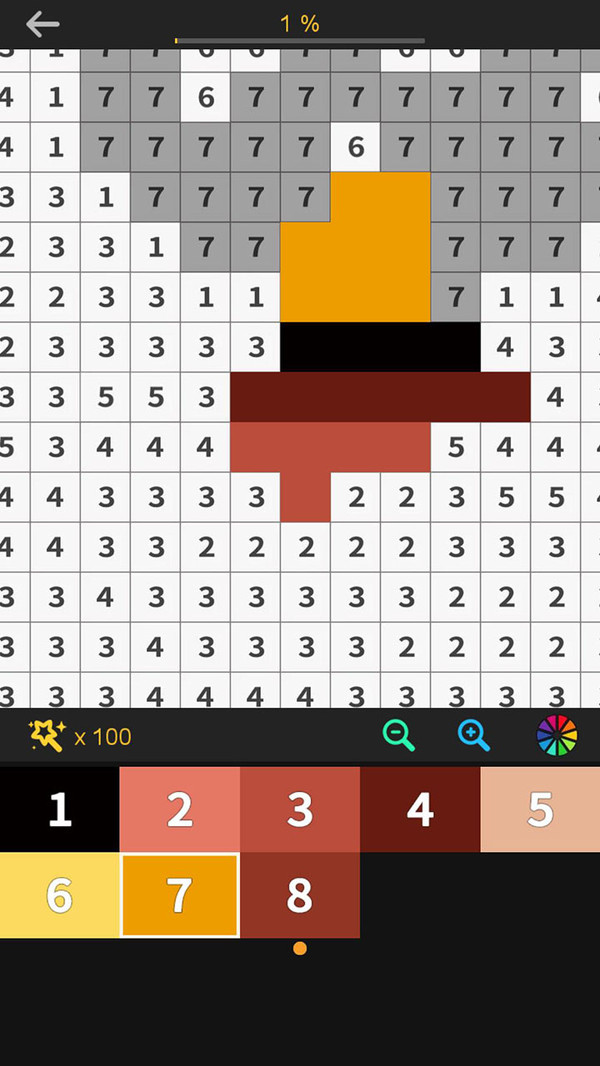Zoom out with the green magnifier
The width and height of the screenshot is (600, 1066).
point(399,736)
